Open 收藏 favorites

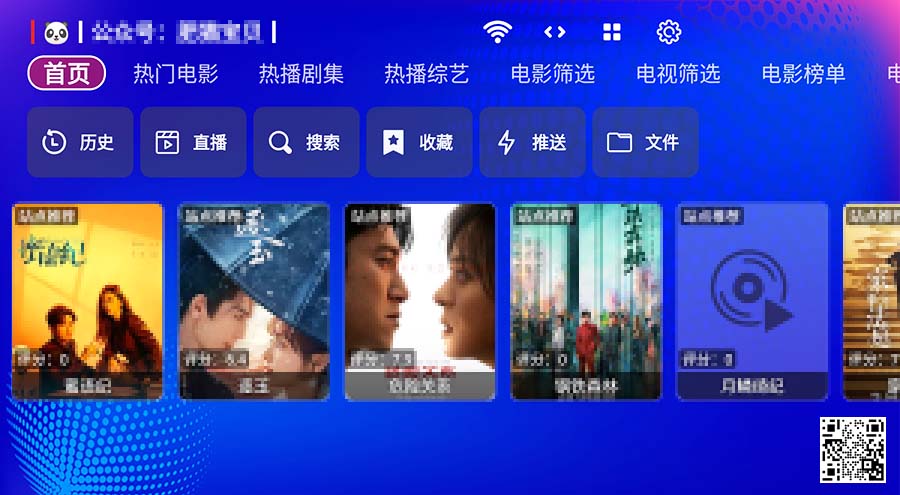pos(420,142)
